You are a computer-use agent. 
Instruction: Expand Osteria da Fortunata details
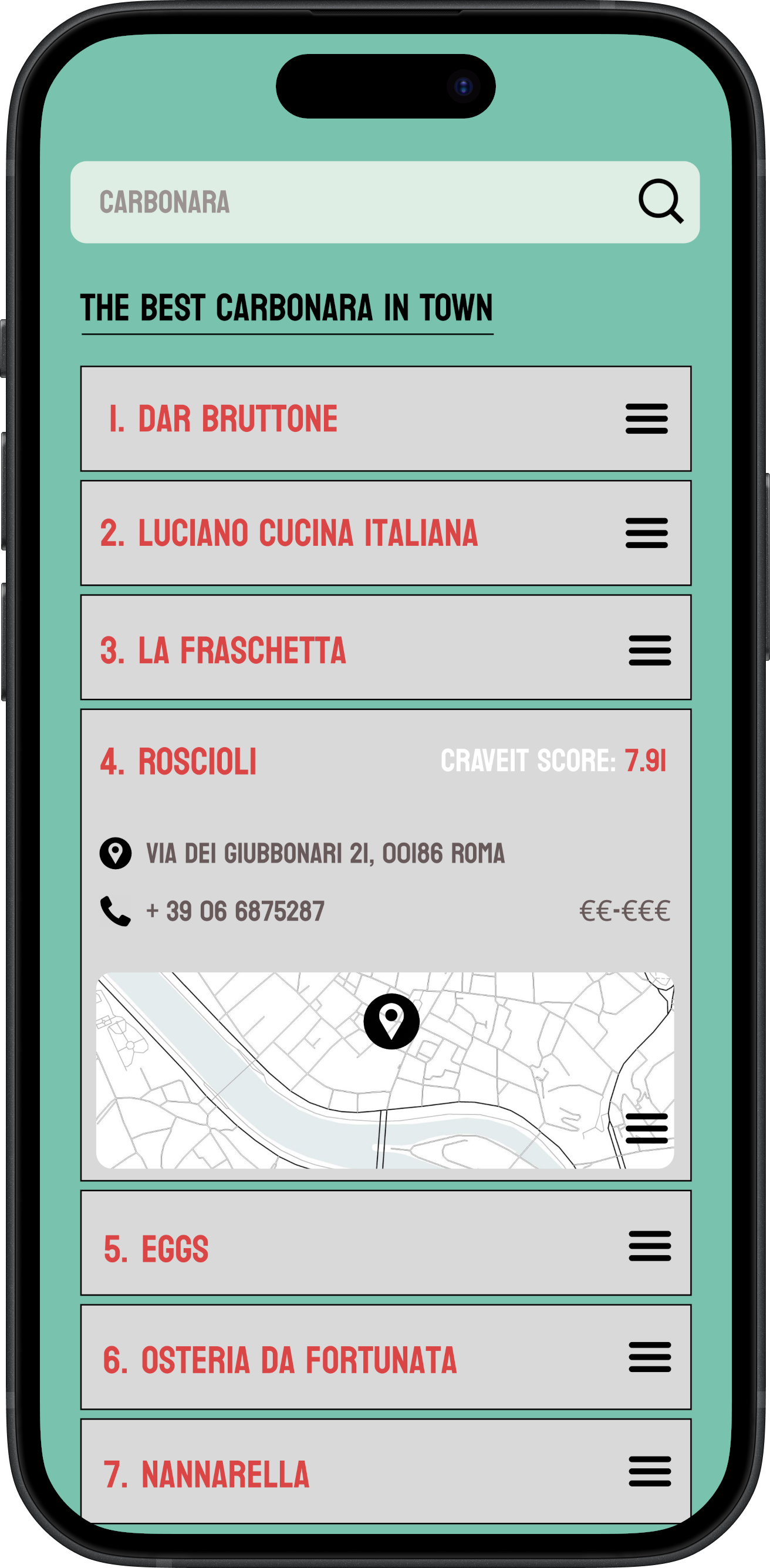coord(650,1357)
